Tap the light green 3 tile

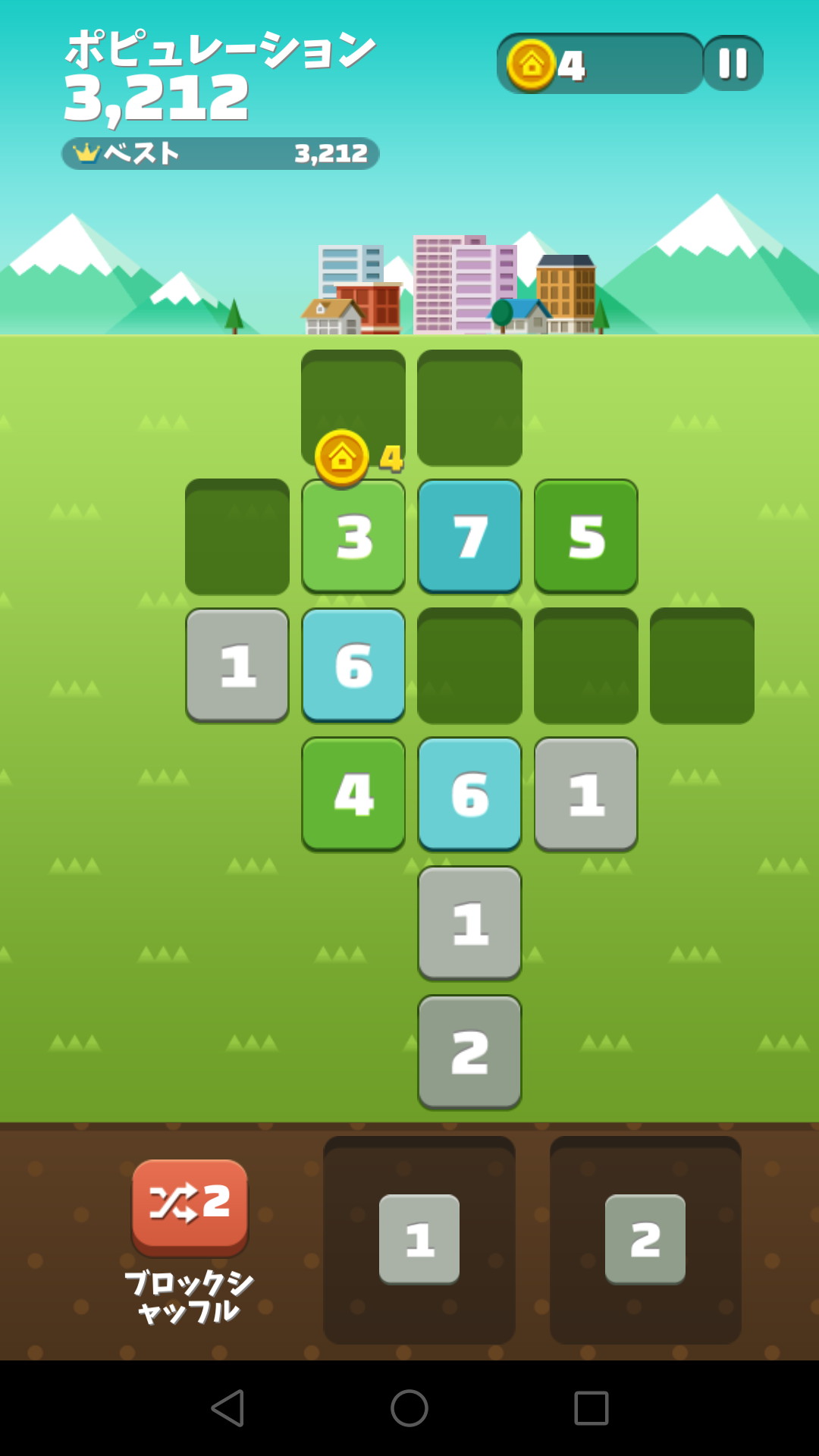(x=353, y=536)
